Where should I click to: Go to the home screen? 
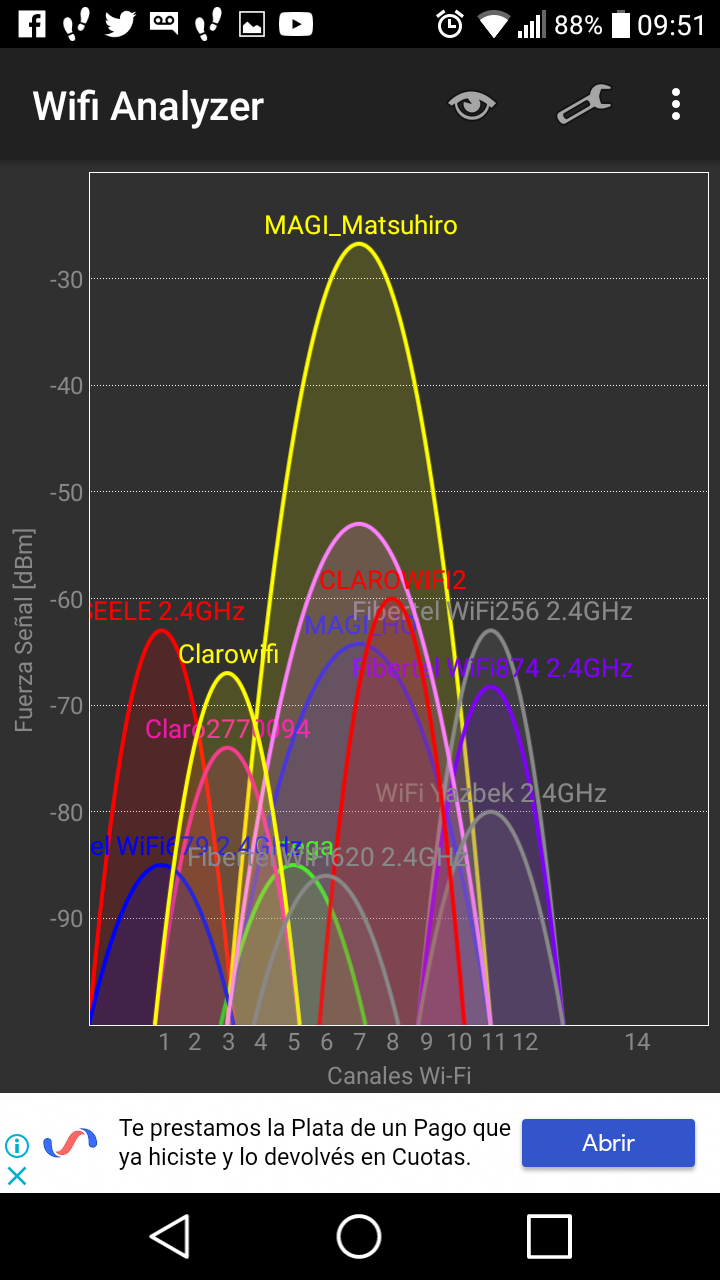(x=359, y=1236)
